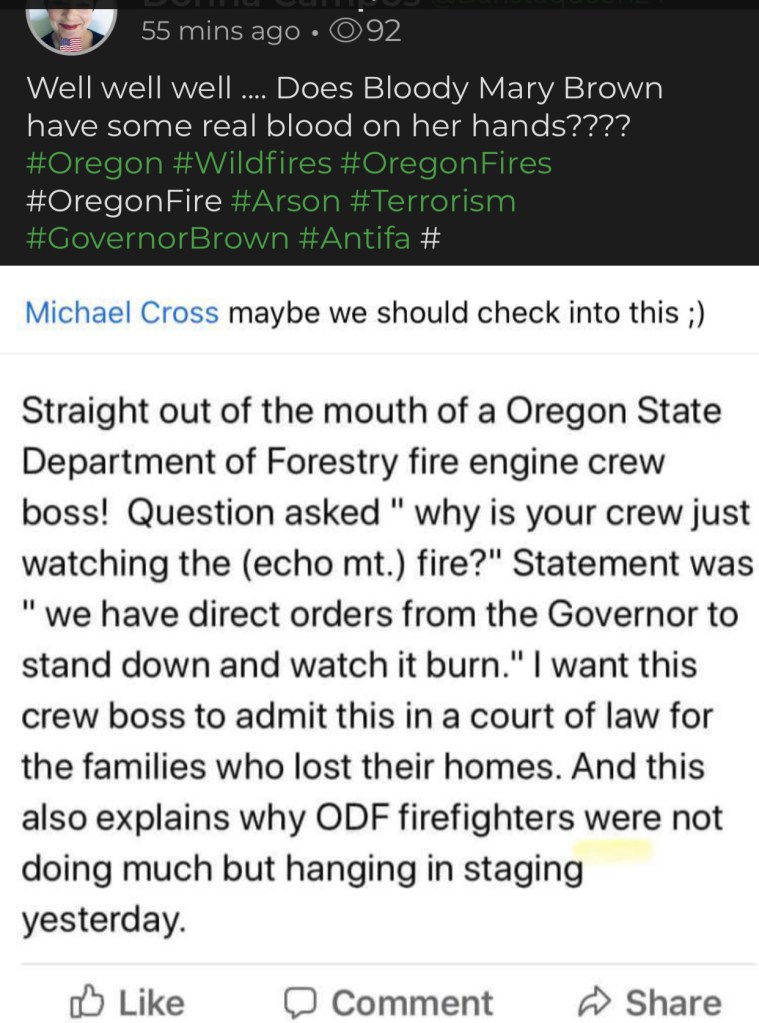759x1023 pixels.
Task: Like this post about the Oregon fire
Action: point(126,1002)
